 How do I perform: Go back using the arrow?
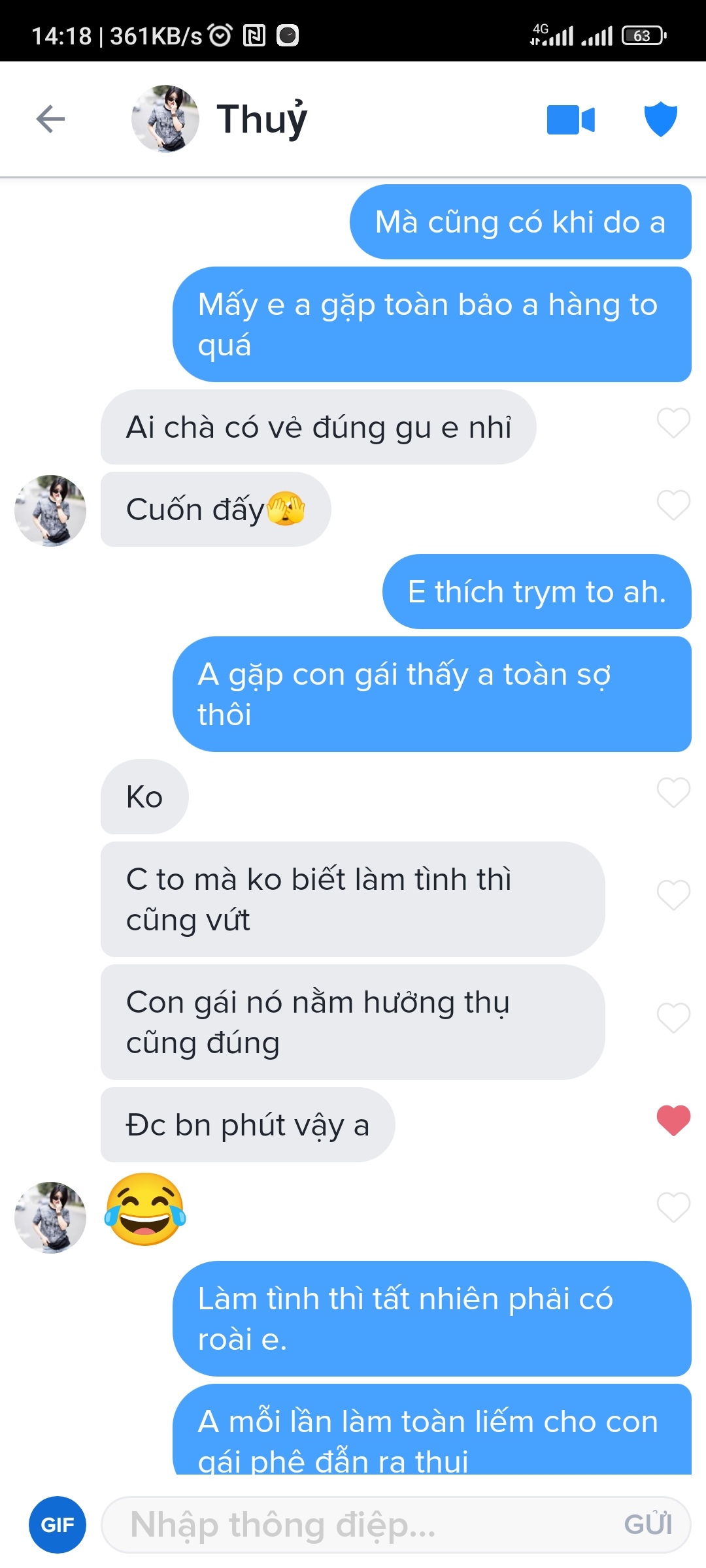50,119
